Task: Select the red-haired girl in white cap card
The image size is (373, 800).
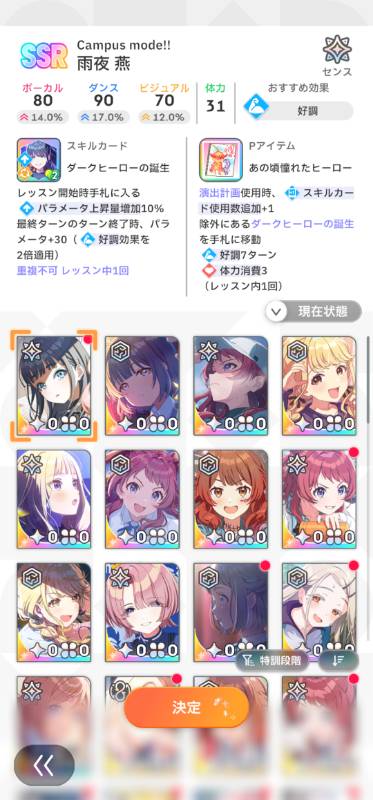Action: 231,385
